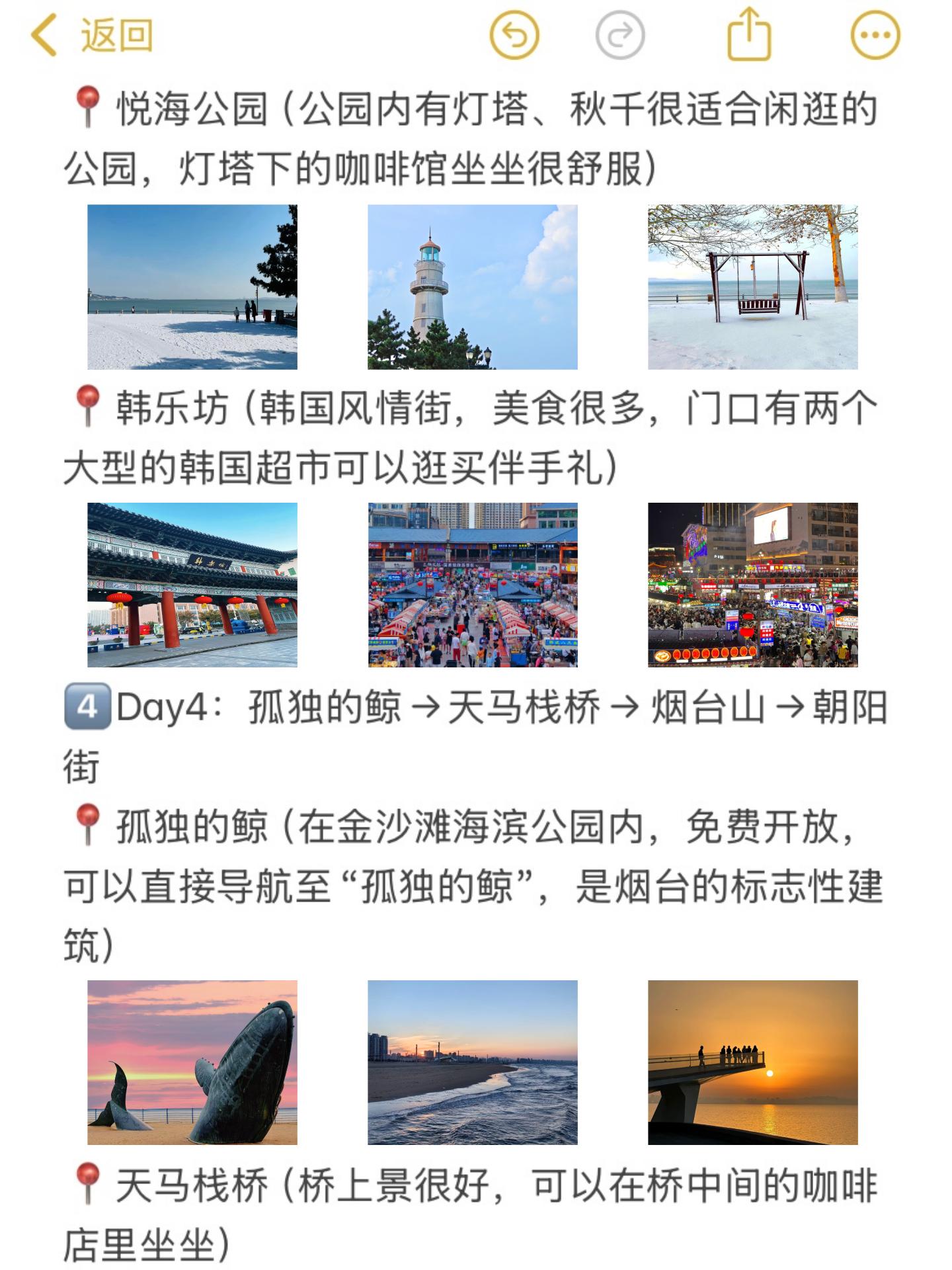This screenshot has height=1270, width=952.
Task: View the daytime market crowd photo
Action: click(472, 585)
